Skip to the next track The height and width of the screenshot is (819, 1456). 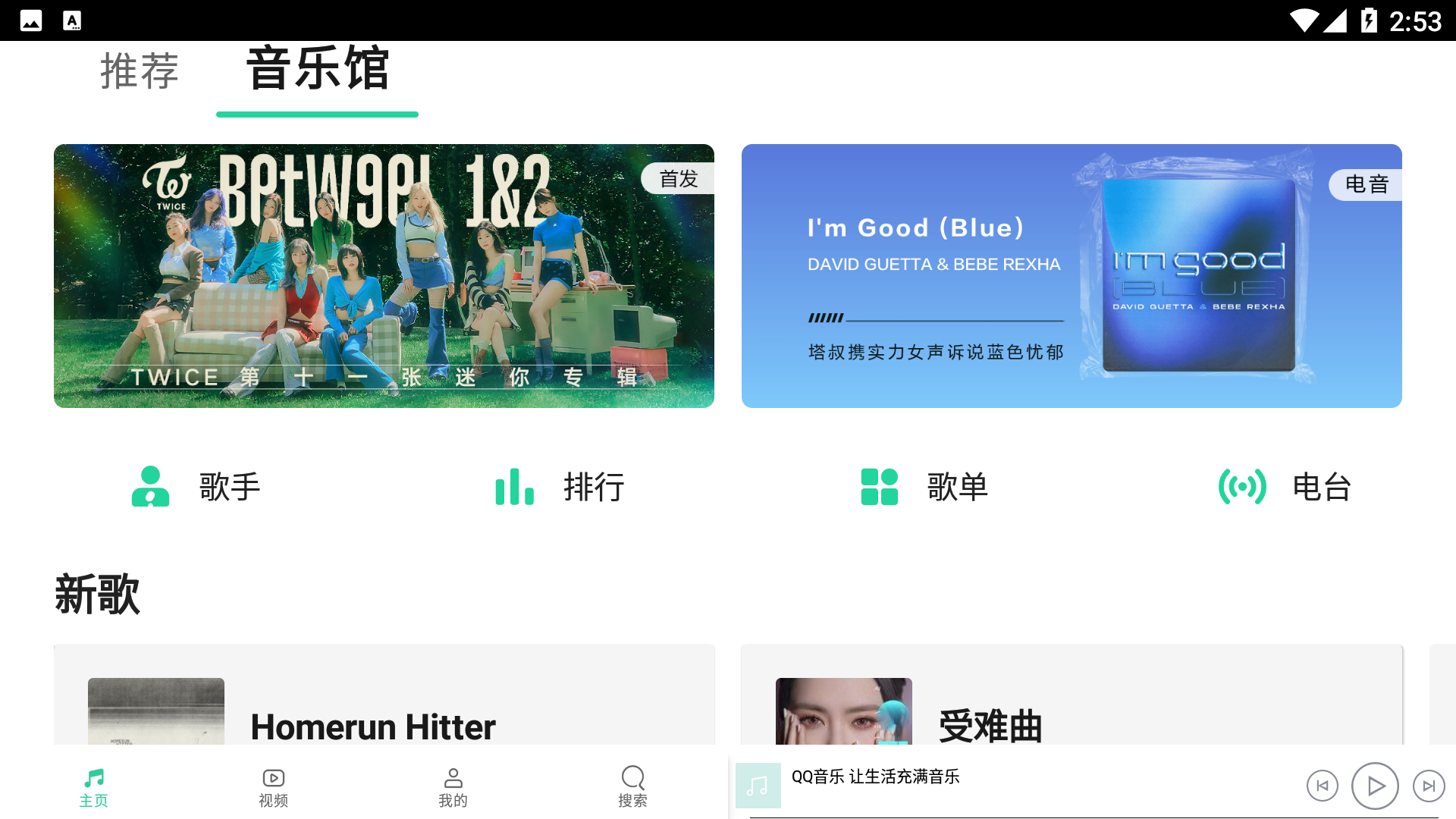click(x=1428, y=786)
